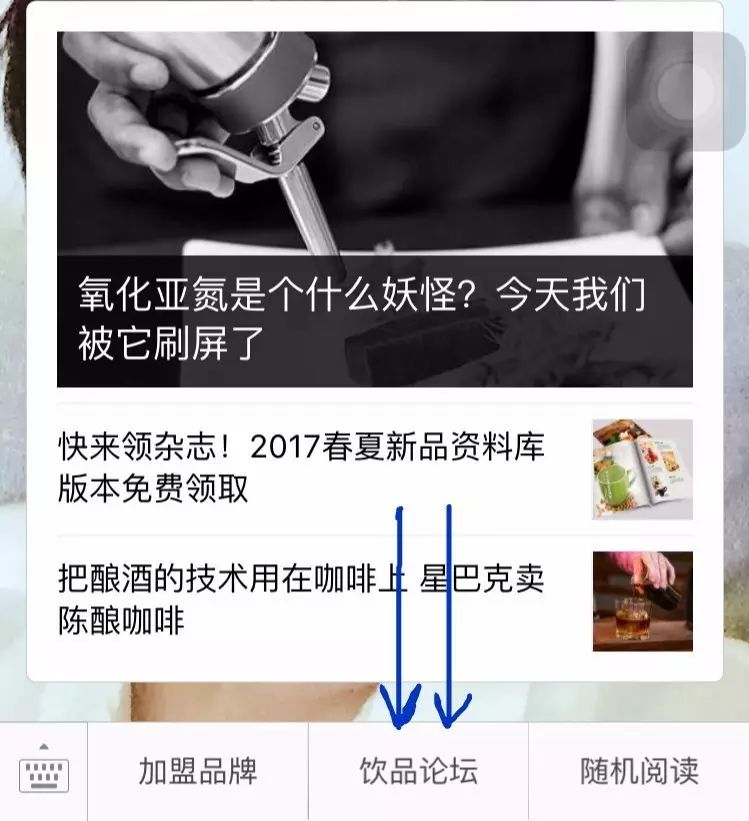Screen dimensions: 749x821
Task: Open the 加盟品牌 menu
Action: [x=198, y=772]
